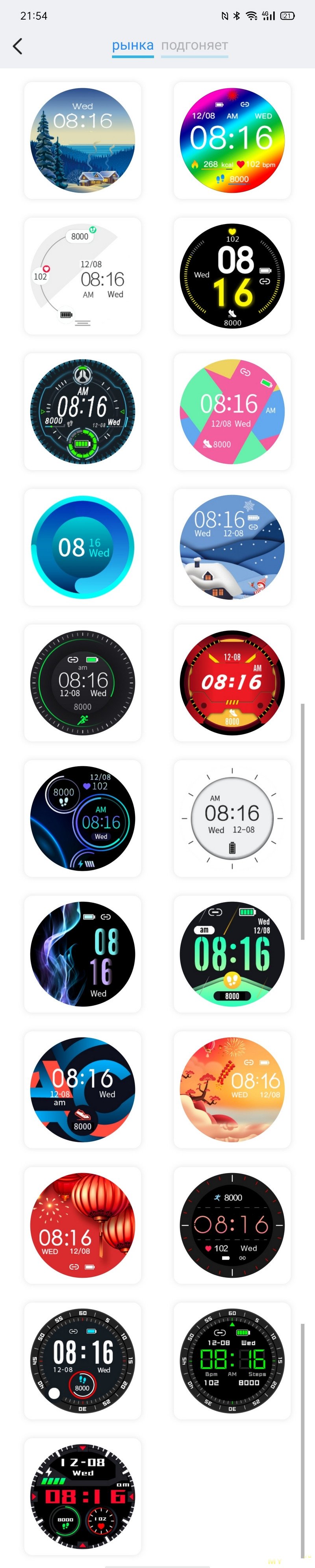Open the red LED digital watch face
The width and height of the screenshot is (315, 1568).
tap(83, 1497)
